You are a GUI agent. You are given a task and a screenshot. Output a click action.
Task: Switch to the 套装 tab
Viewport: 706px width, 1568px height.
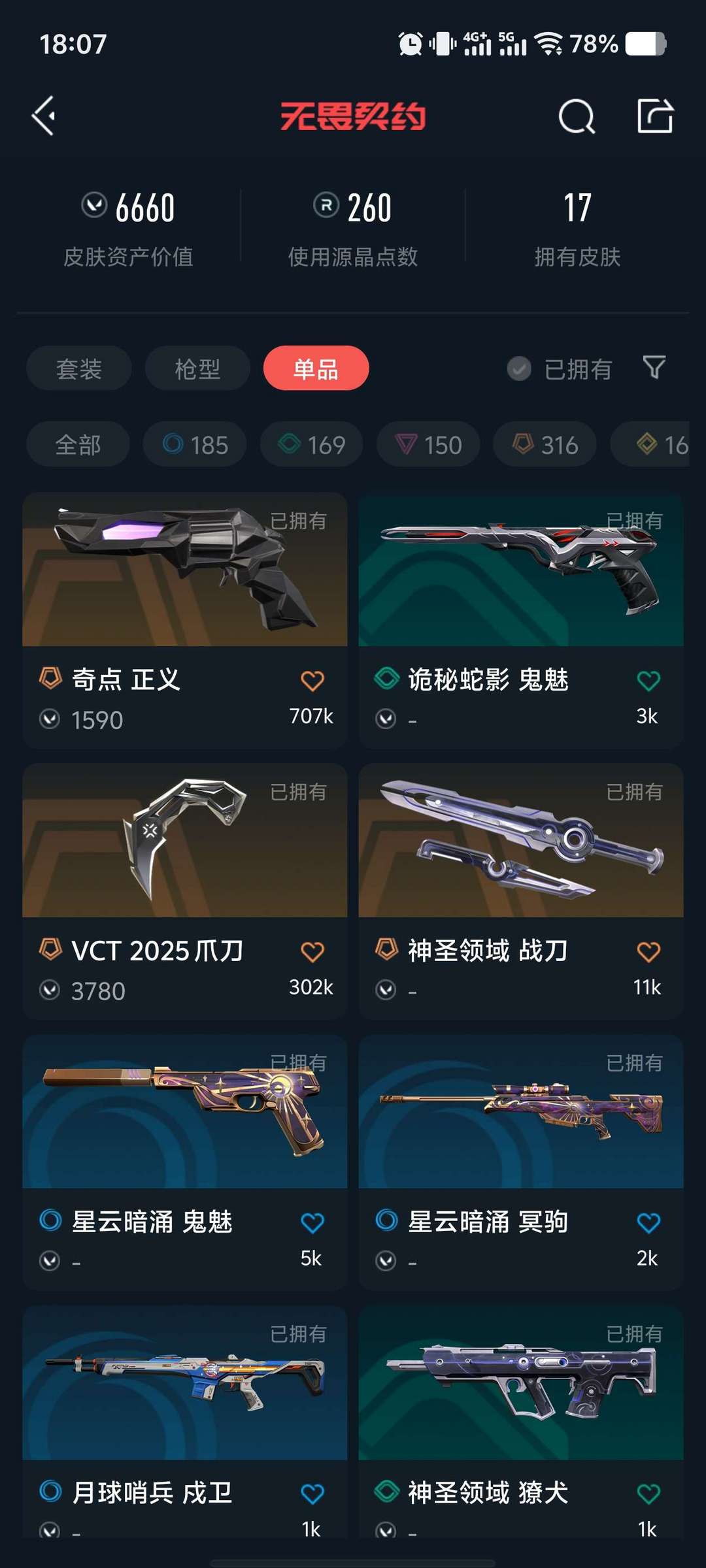[x=79, y=368]
